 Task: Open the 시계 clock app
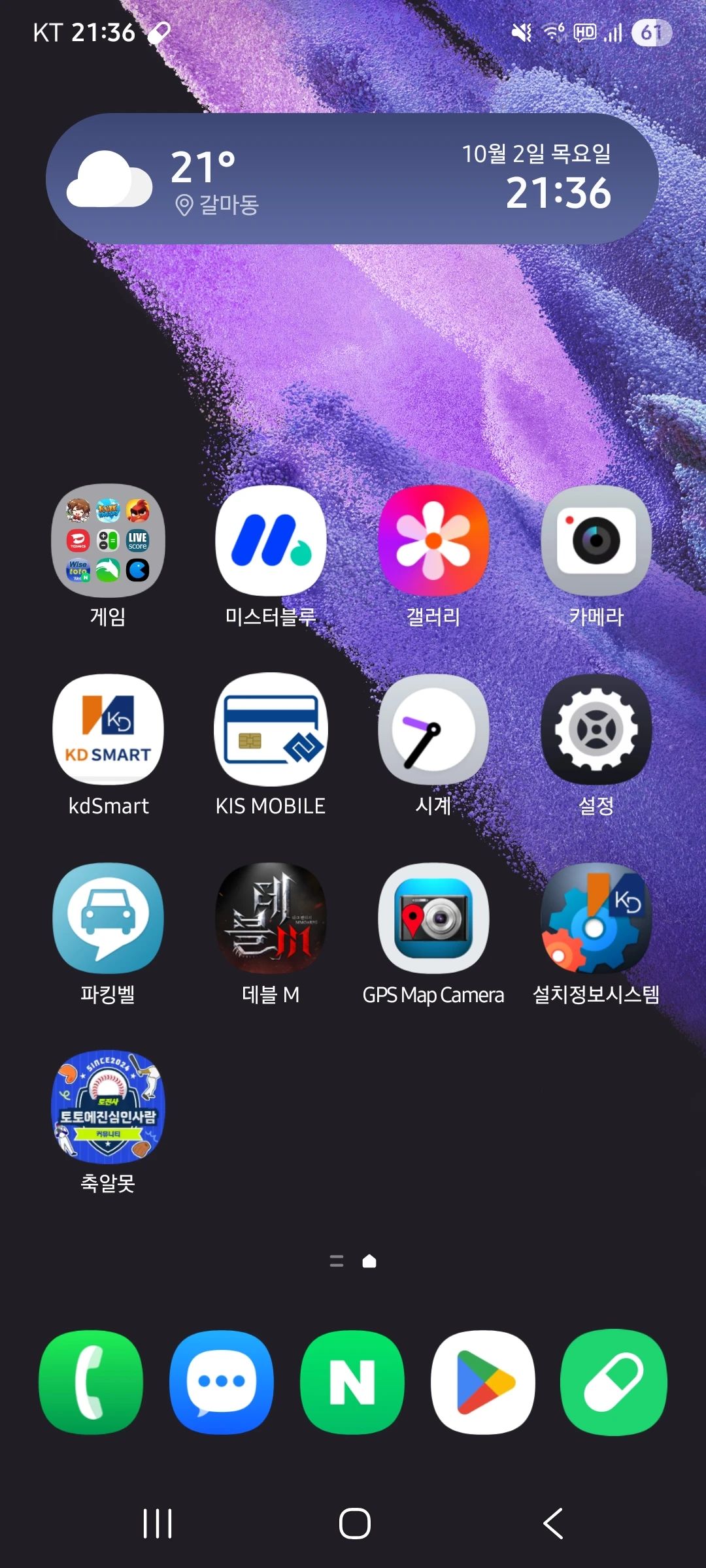(433, 730)
